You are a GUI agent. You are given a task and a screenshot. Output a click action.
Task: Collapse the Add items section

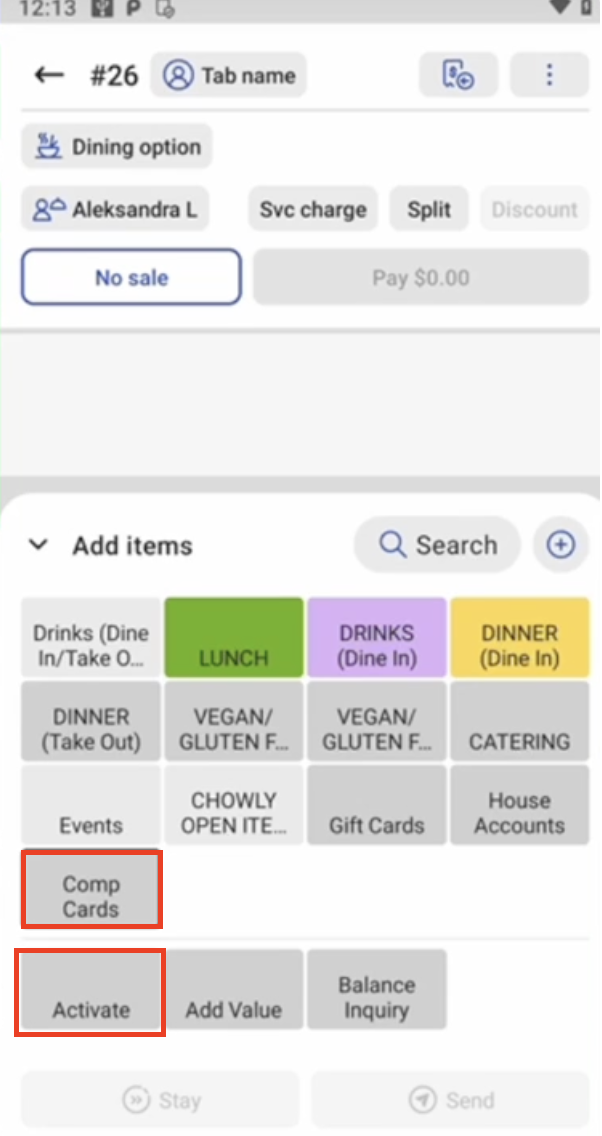coord(38,545)
